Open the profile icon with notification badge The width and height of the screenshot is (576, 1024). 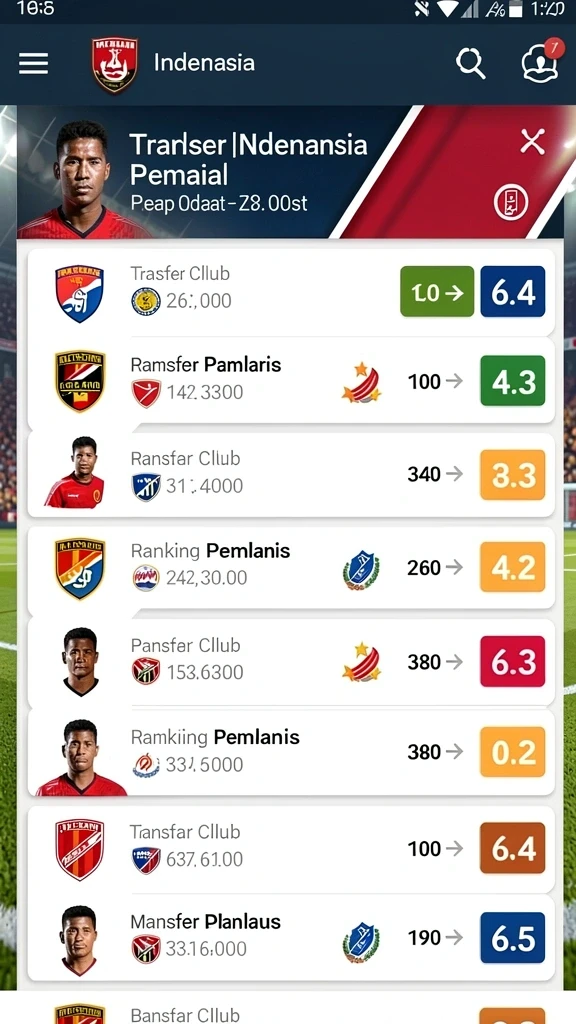pos(541,63)
